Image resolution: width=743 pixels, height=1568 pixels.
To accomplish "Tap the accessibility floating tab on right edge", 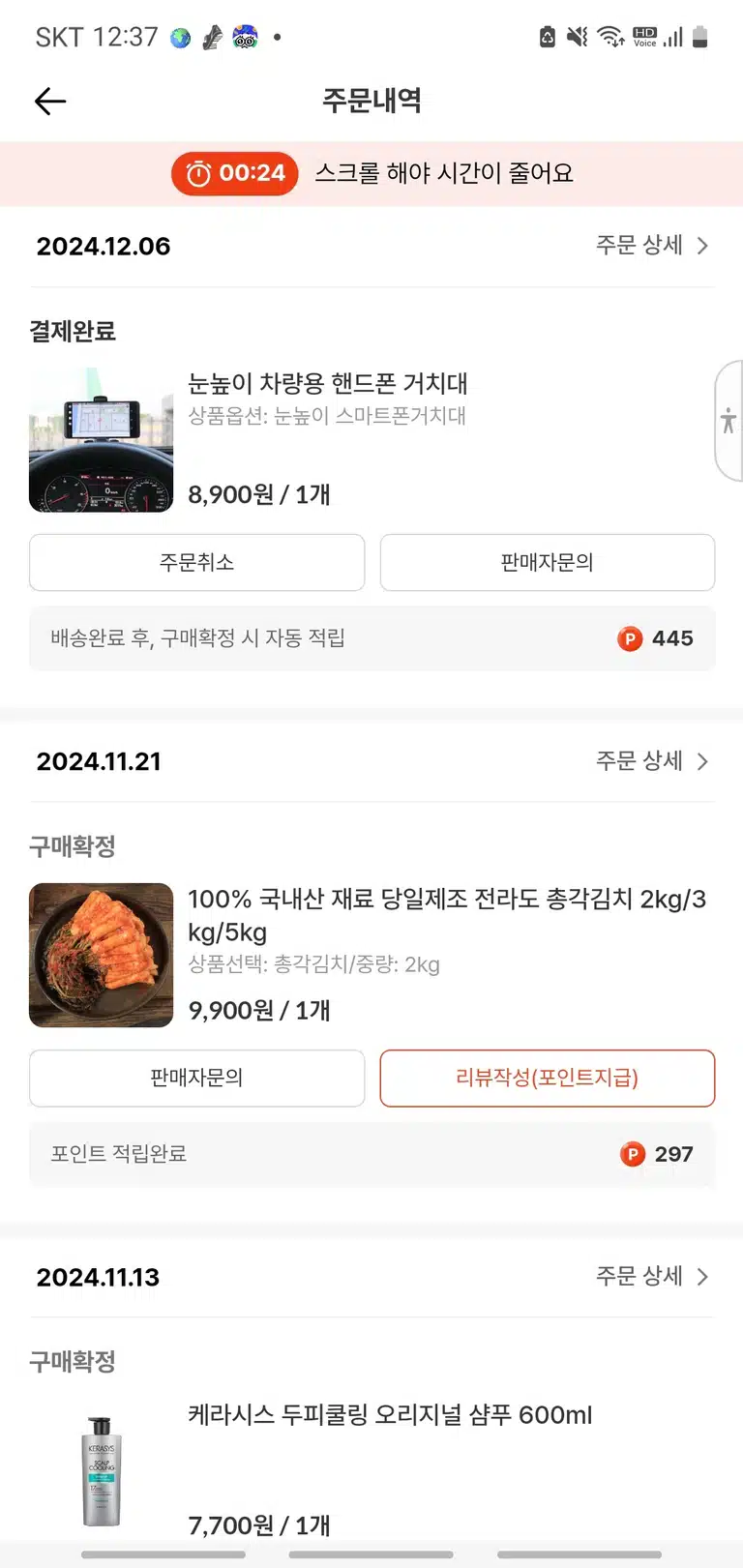I will click(728, 421).
